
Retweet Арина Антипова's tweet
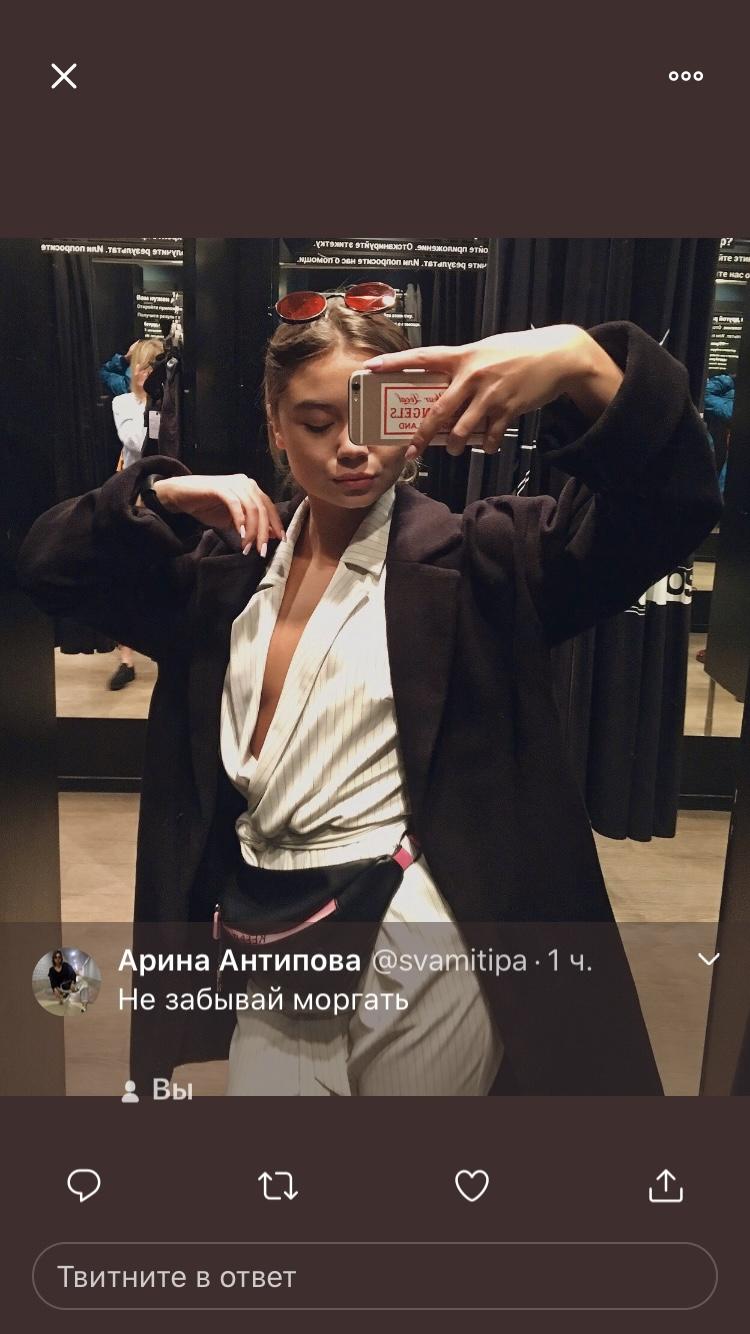pos(278,1186)
